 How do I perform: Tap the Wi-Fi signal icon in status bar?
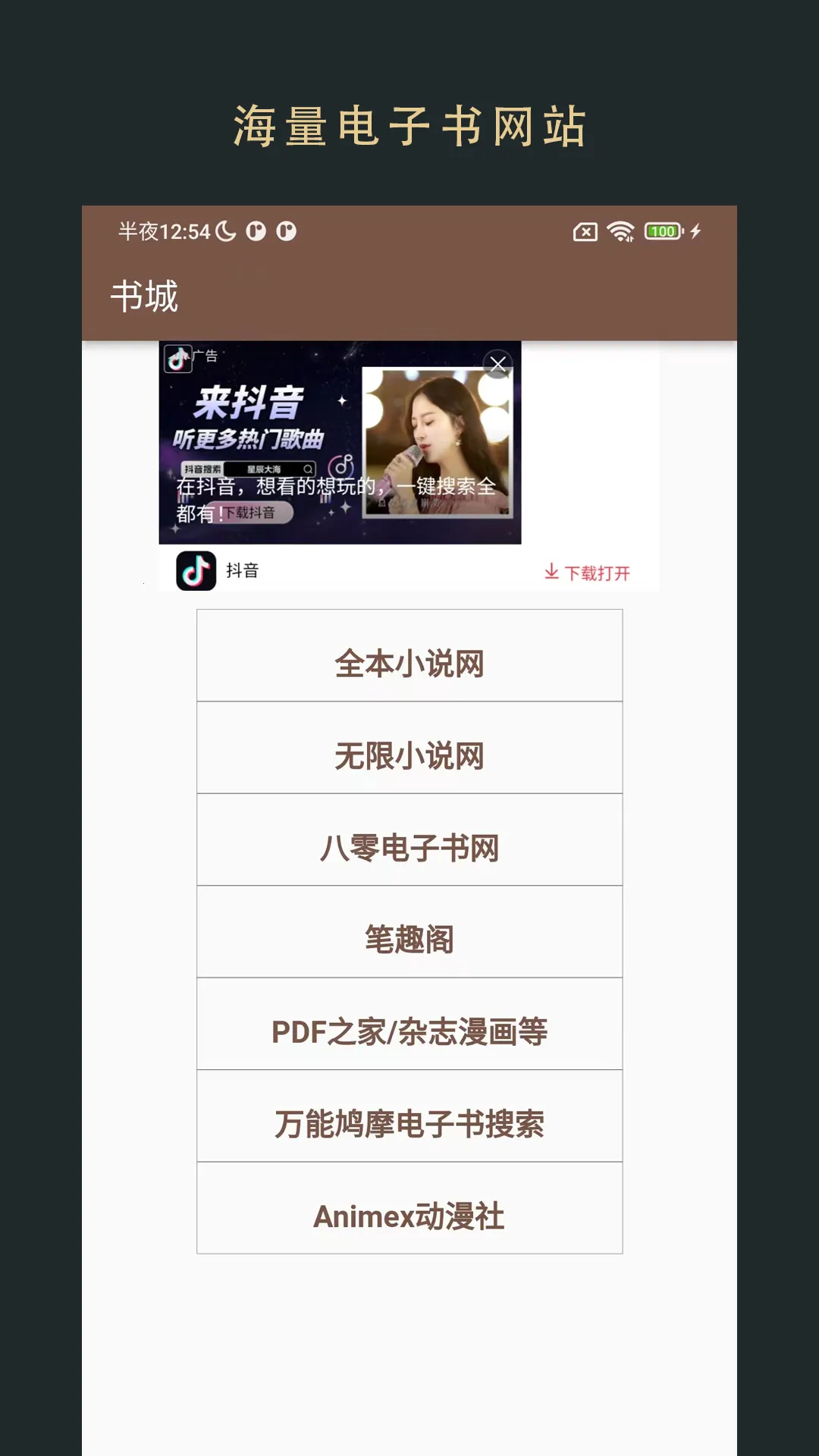coord(622,230)
